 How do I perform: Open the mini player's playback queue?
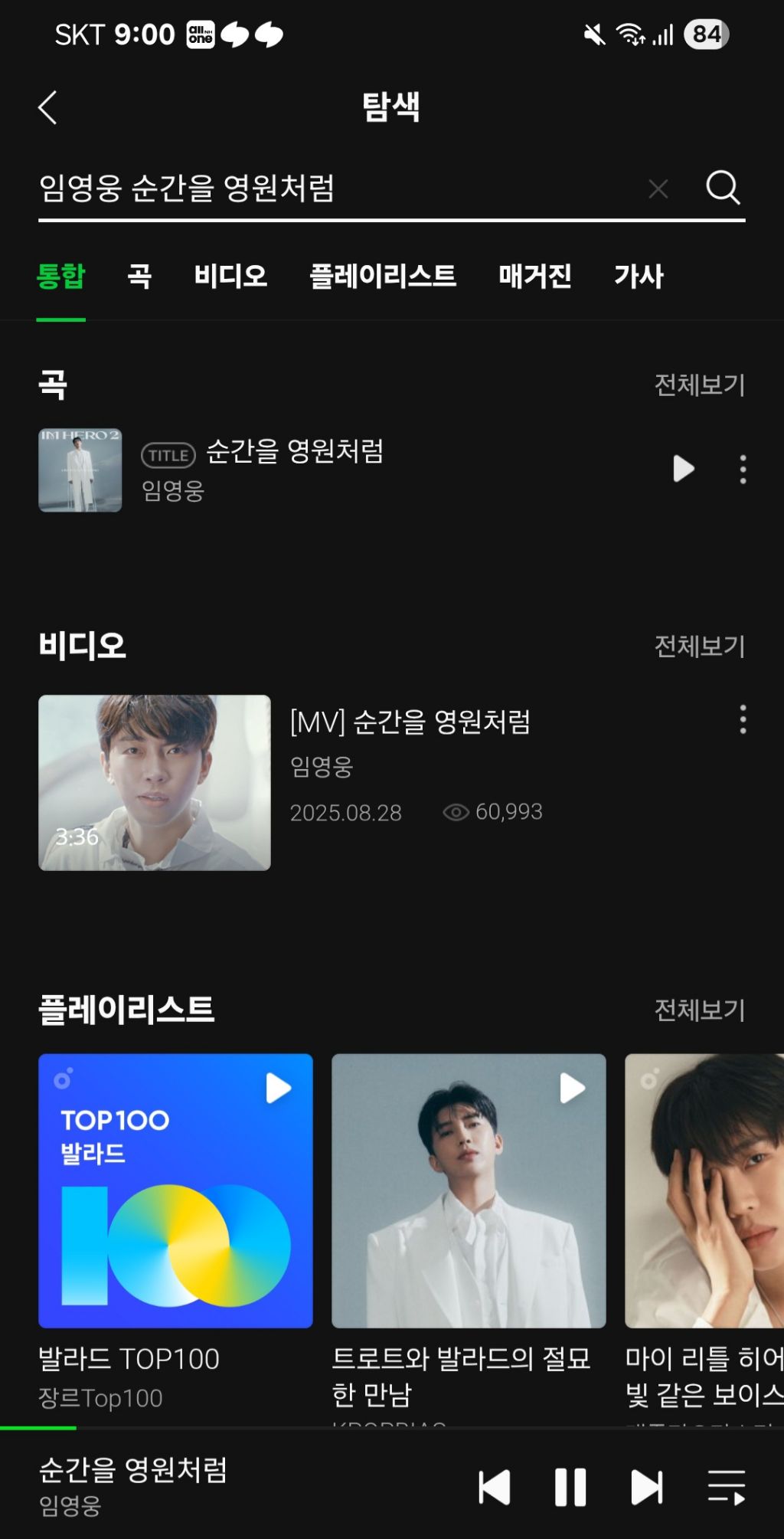coord(726,1488)
